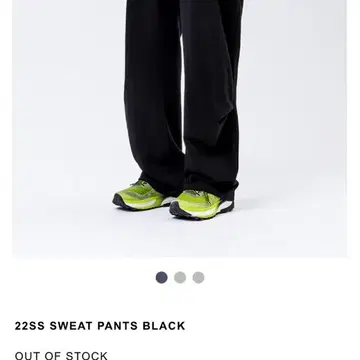Show the third image via dot

pos(198,277)
